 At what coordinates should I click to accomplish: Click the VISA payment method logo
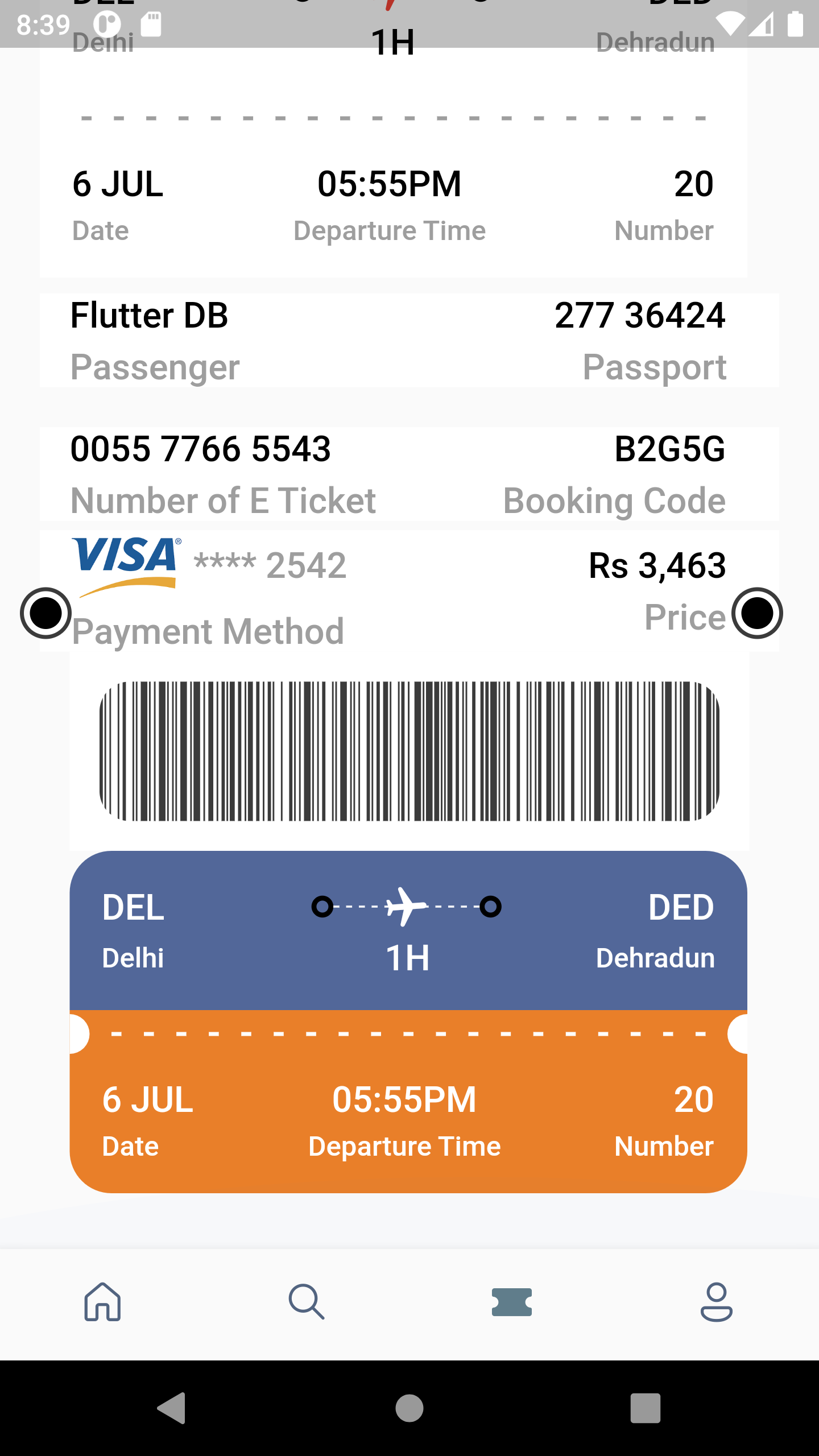coord(126,565)
